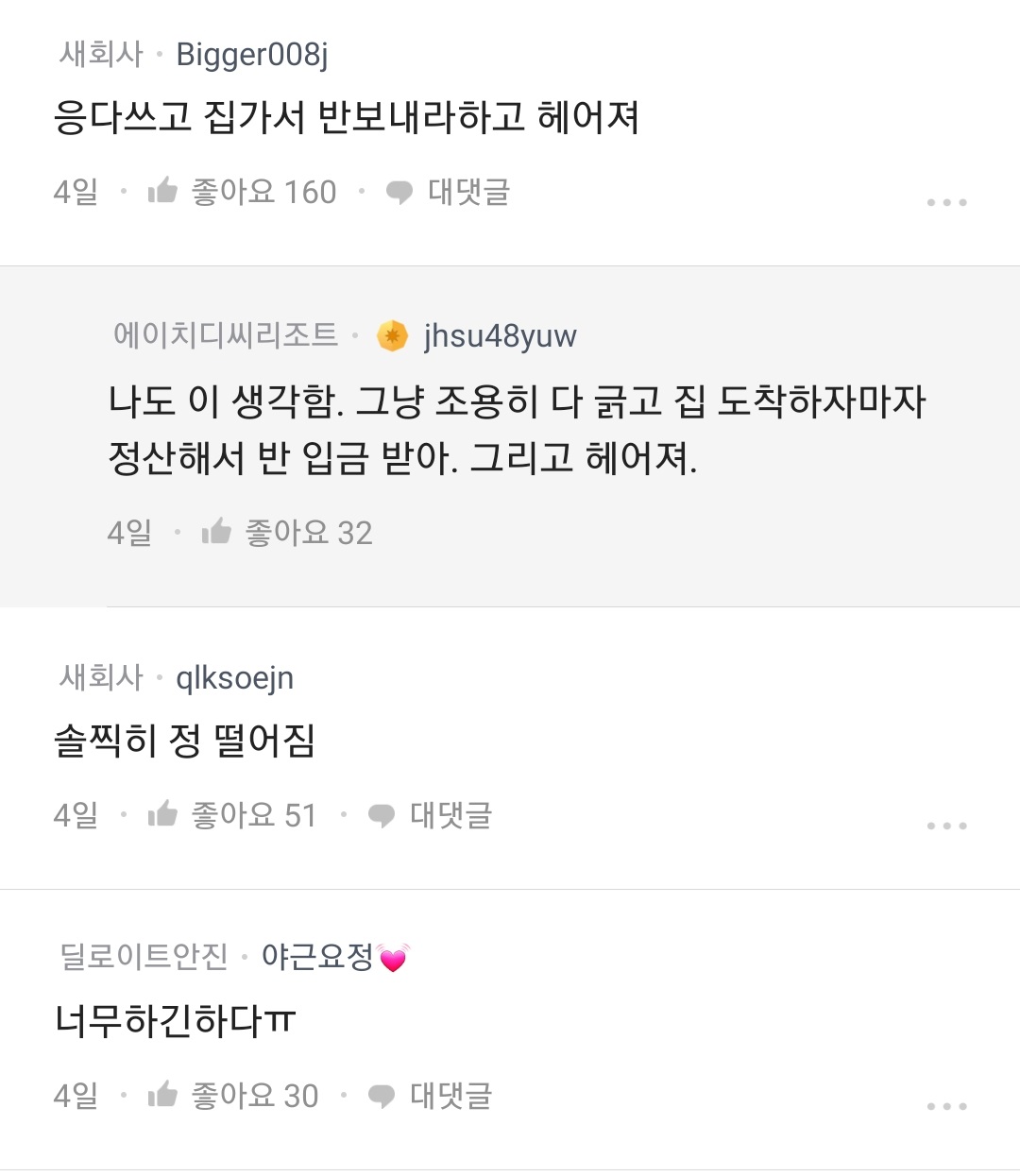Open more options on qlksoejn's comment
Image resolution: width=1020 pixels, height=1176 pixels.
coord(946,826)
